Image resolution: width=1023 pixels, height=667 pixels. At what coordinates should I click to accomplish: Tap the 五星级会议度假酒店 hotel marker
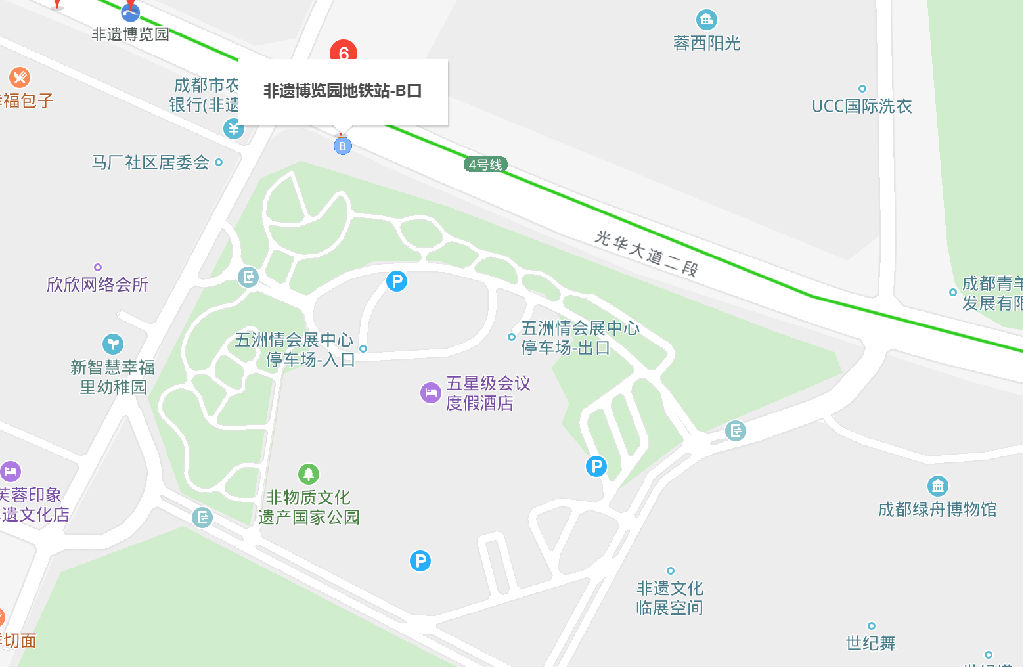point(429,392)
